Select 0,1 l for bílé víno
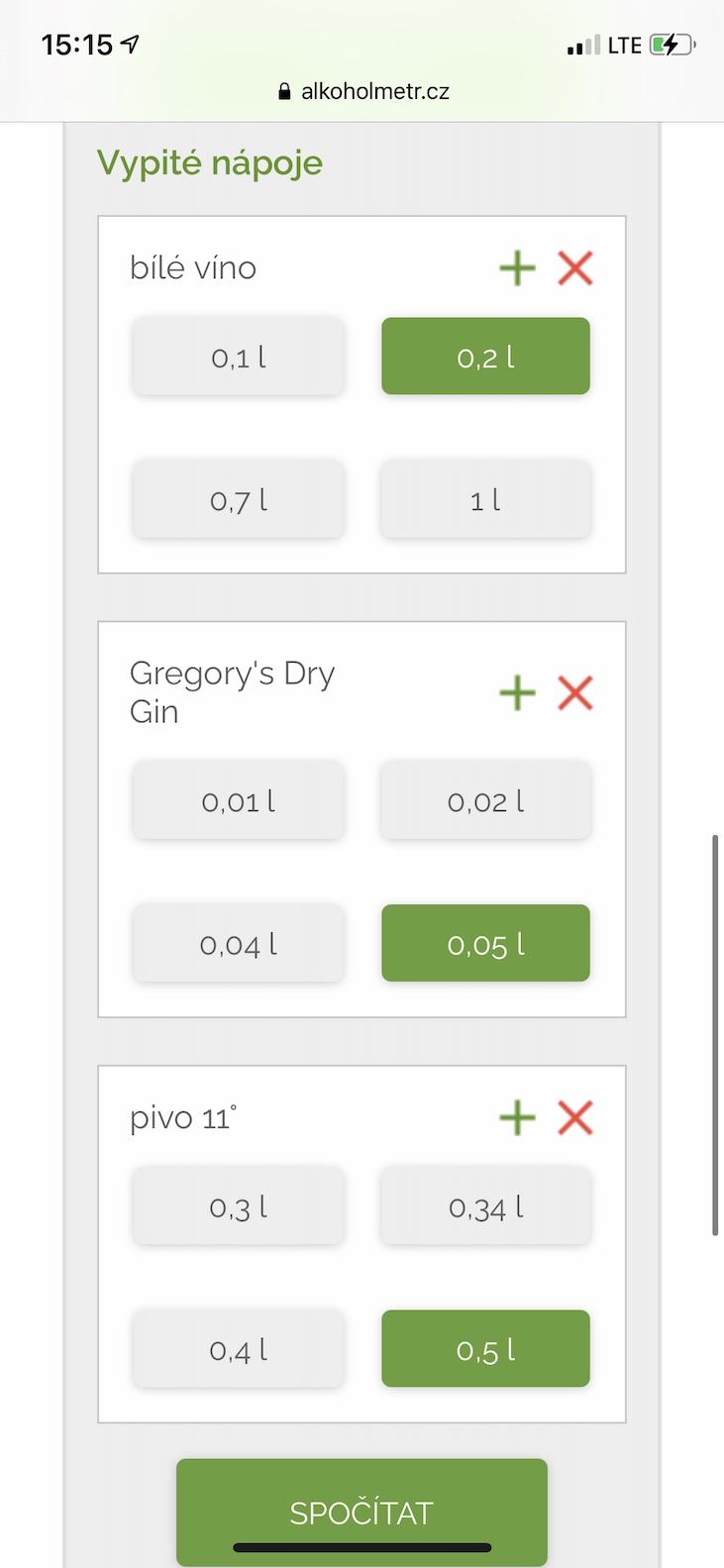 [x=239, y=357]
